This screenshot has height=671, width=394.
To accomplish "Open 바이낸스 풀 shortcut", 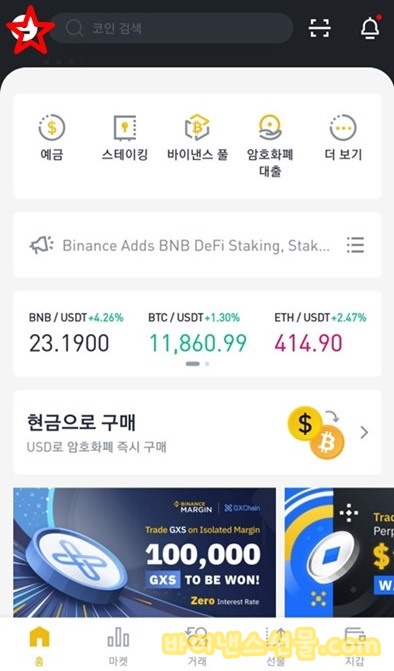I will point(197,138).
